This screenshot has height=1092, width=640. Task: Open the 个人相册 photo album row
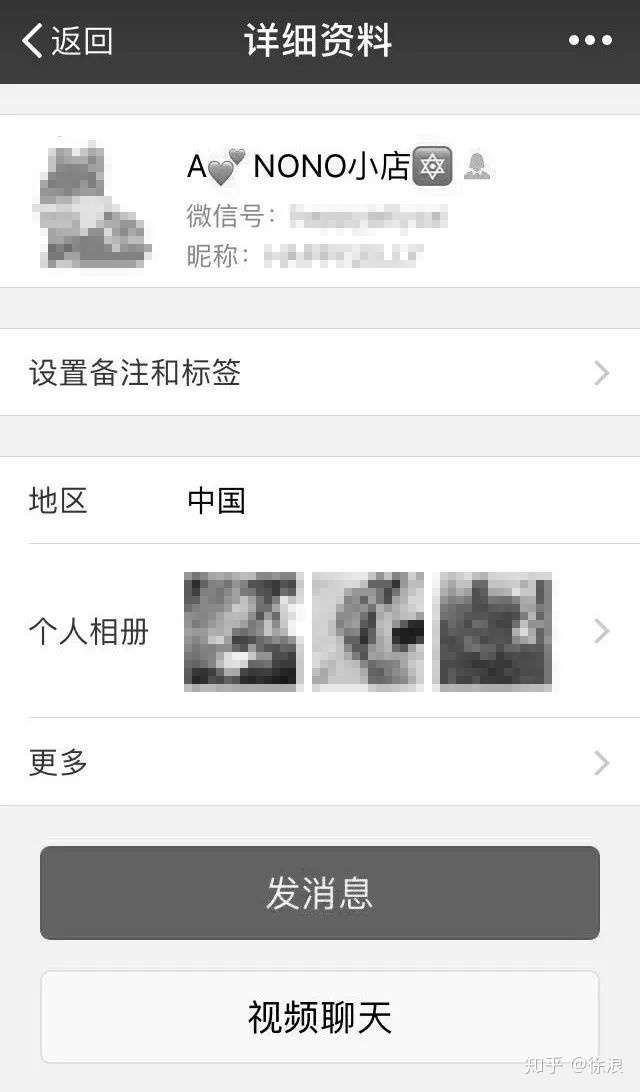click(x=320, y=631)
